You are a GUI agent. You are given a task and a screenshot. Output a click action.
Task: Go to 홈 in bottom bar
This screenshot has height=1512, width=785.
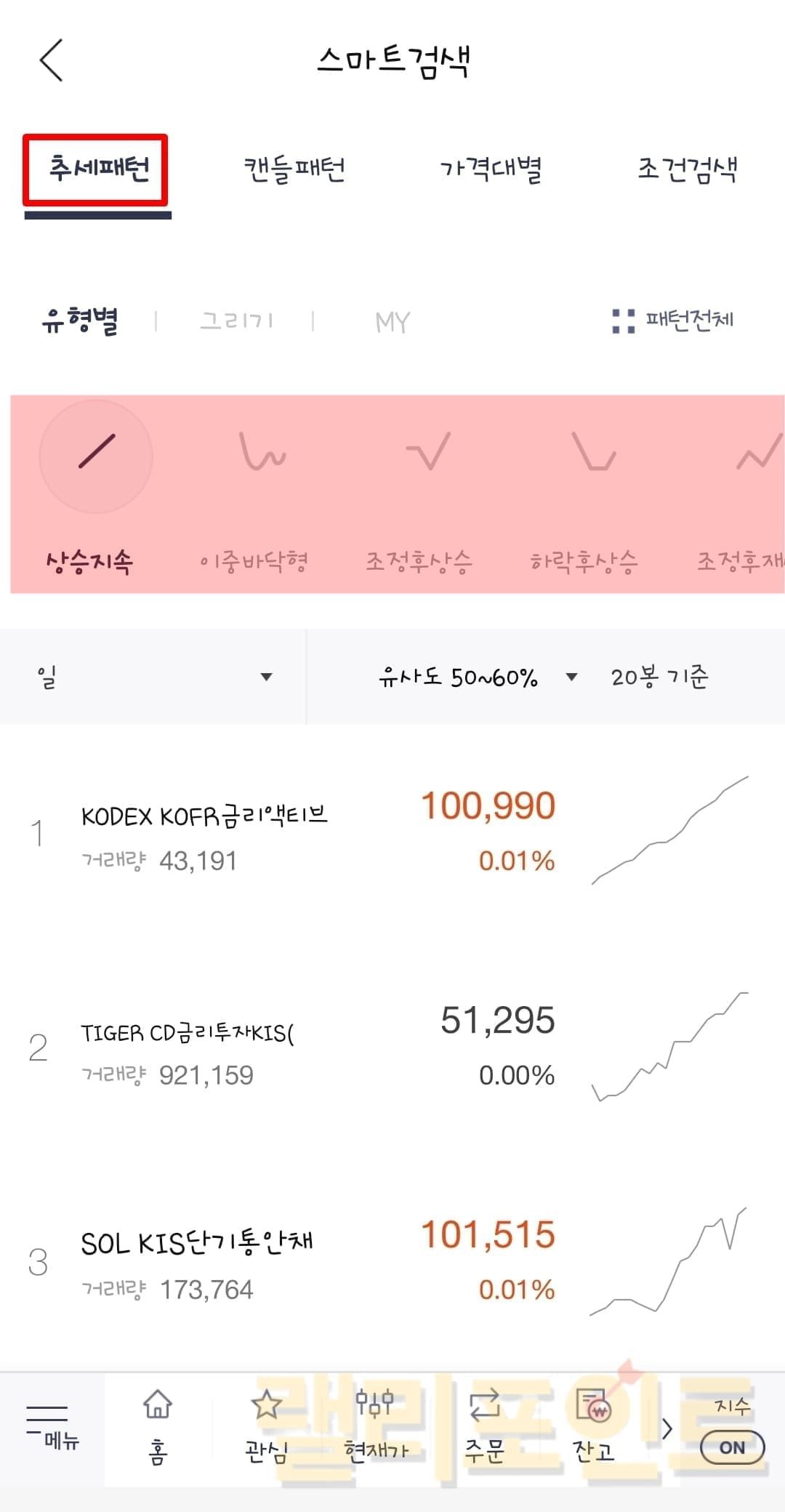click(x=157, y=1427)
